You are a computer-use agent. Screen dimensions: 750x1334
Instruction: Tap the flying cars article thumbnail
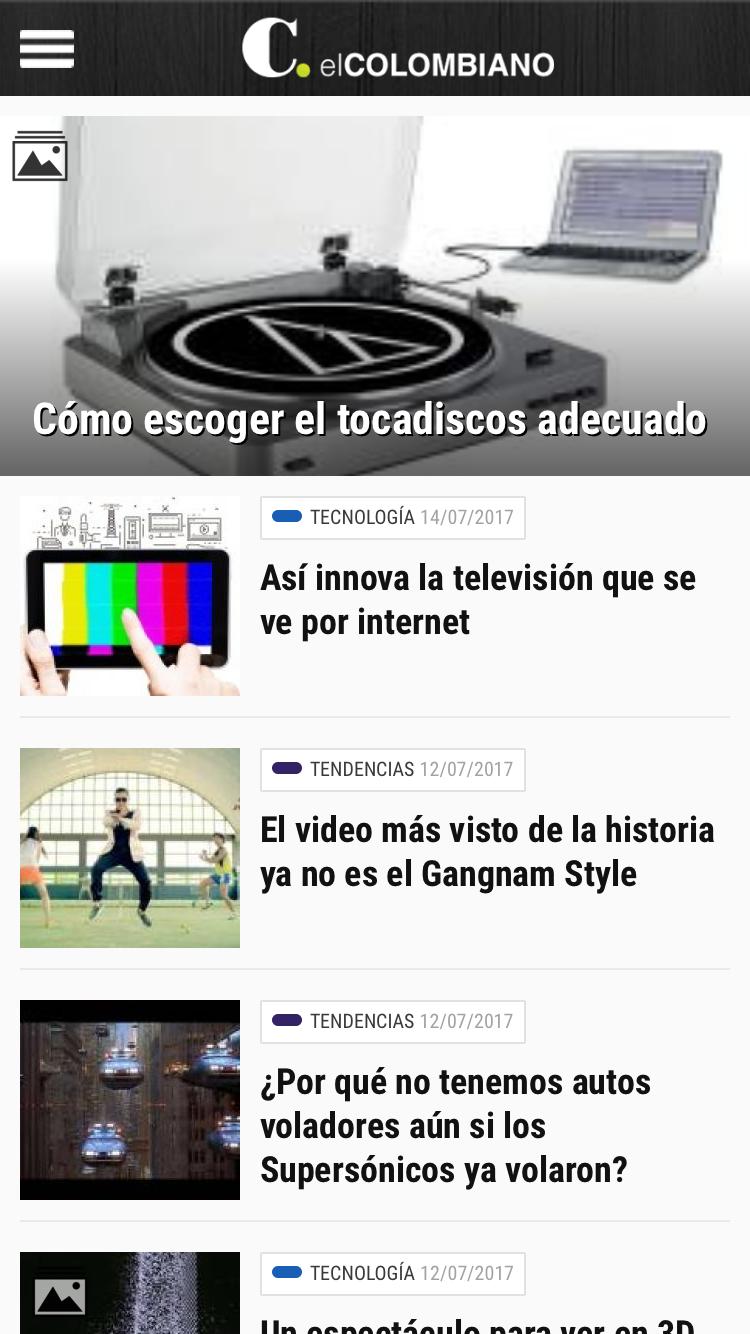click(x=130, y=1099)
